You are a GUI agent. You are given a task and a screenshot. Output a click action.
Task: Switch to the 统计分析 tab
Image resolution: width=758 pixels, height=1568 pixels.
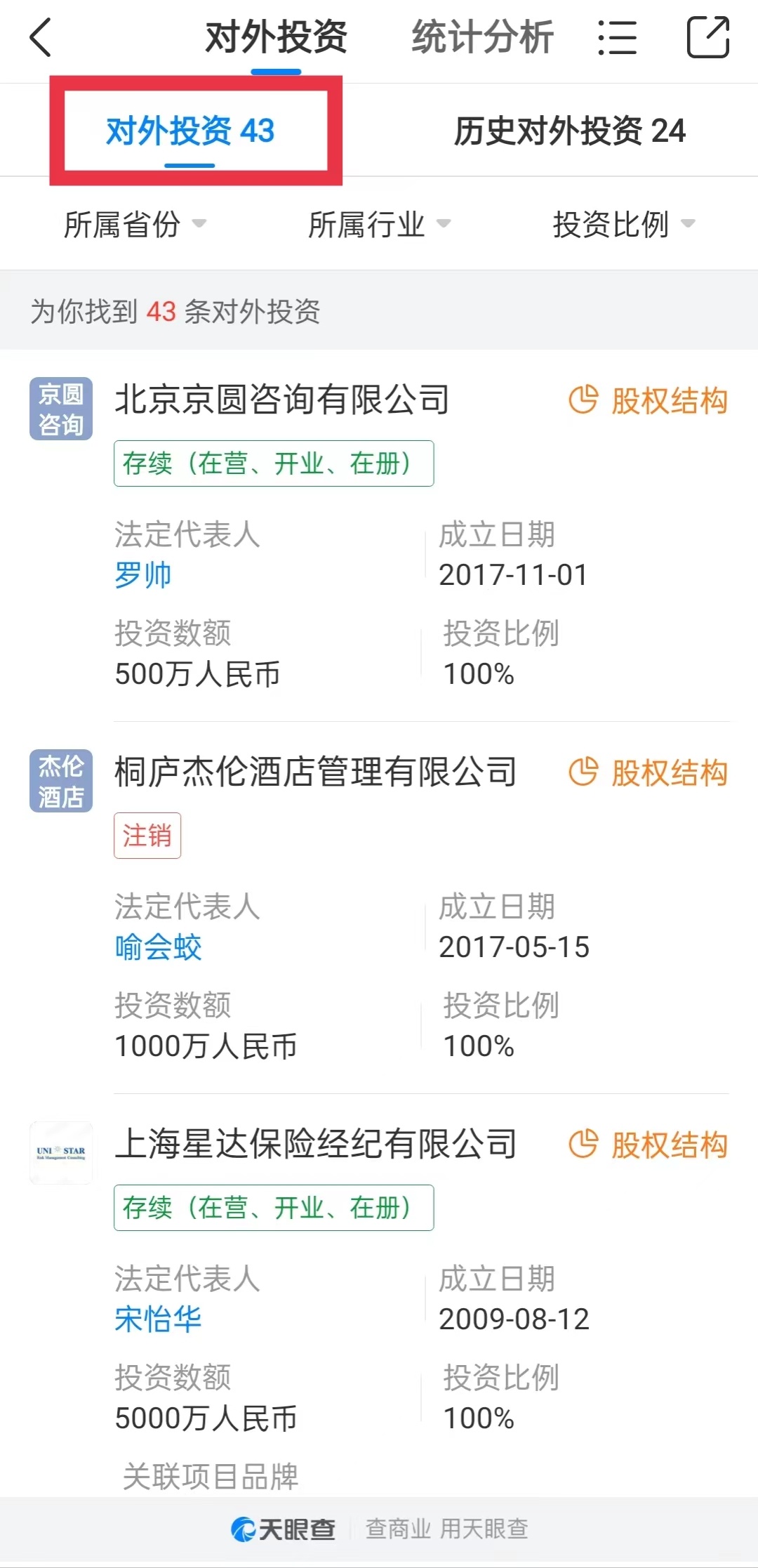(x=482, y=37)
